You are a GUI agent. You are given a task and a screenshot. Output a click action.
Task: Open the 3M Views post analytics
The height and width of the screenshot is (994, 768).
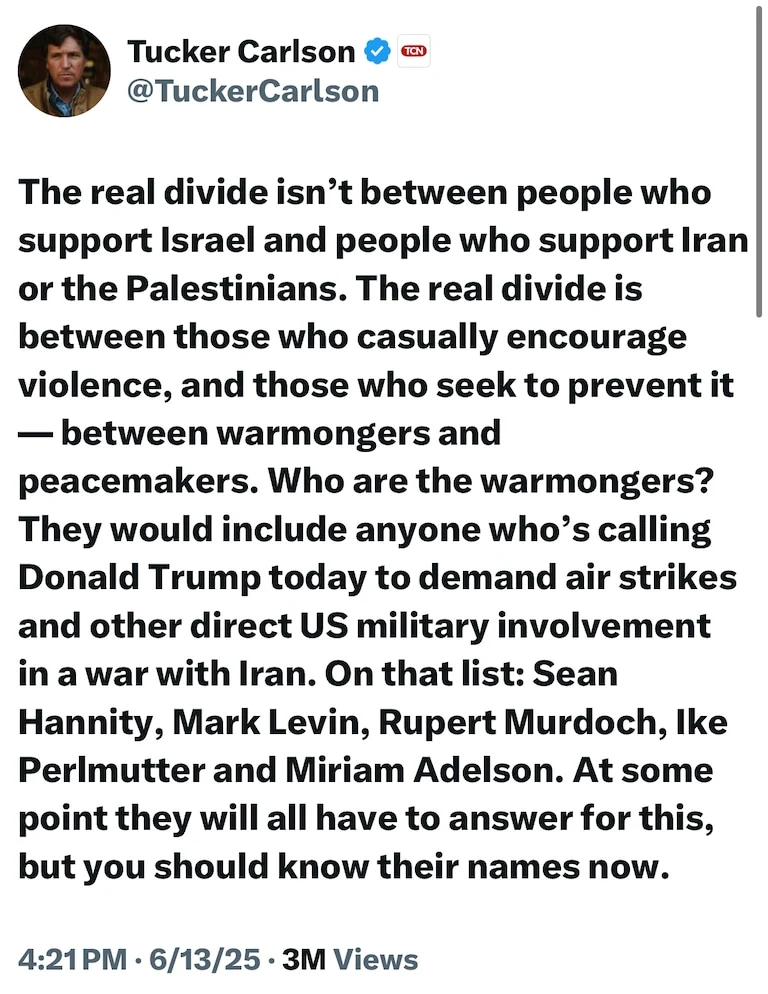(x=350, y=959)
